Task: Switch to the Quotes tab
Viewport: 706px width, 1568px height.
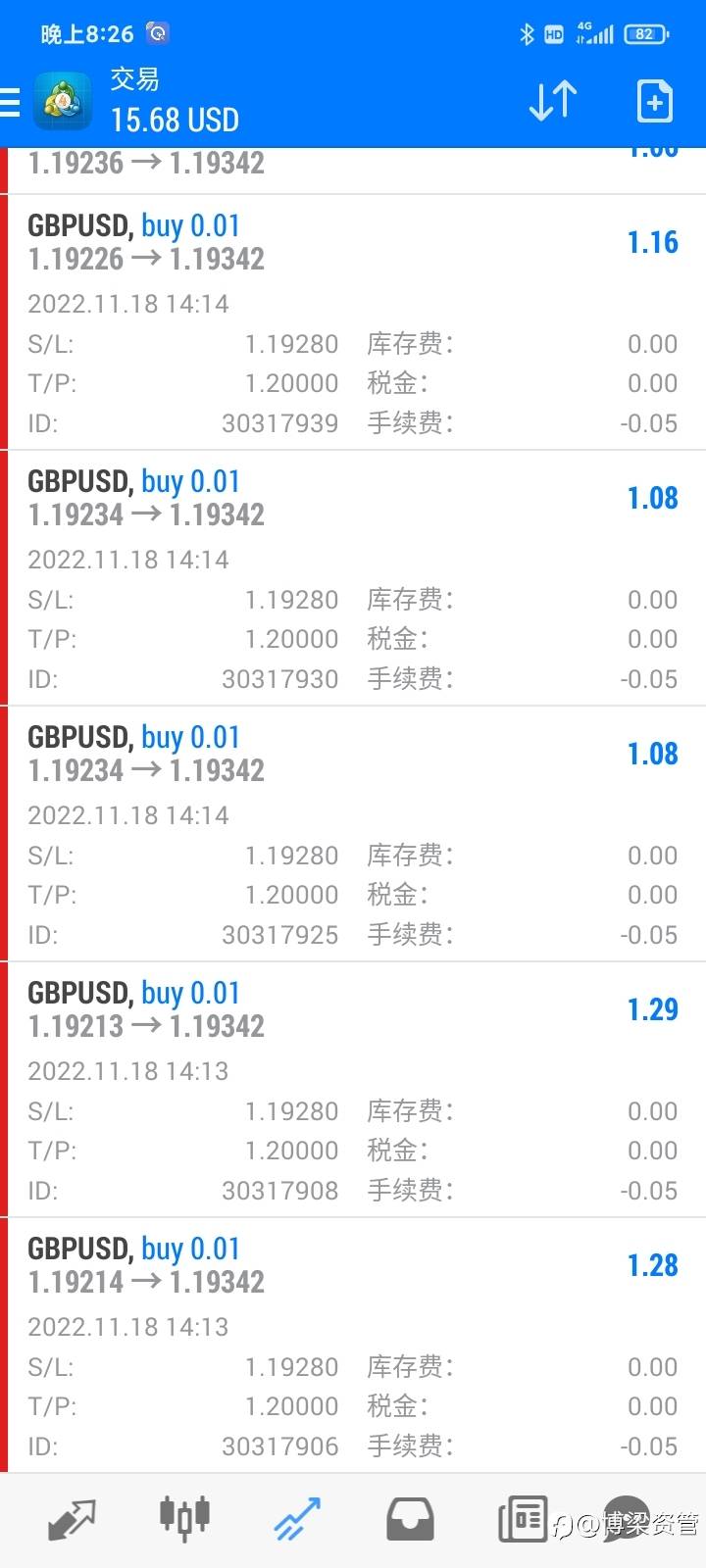Action: point(72,1519)
